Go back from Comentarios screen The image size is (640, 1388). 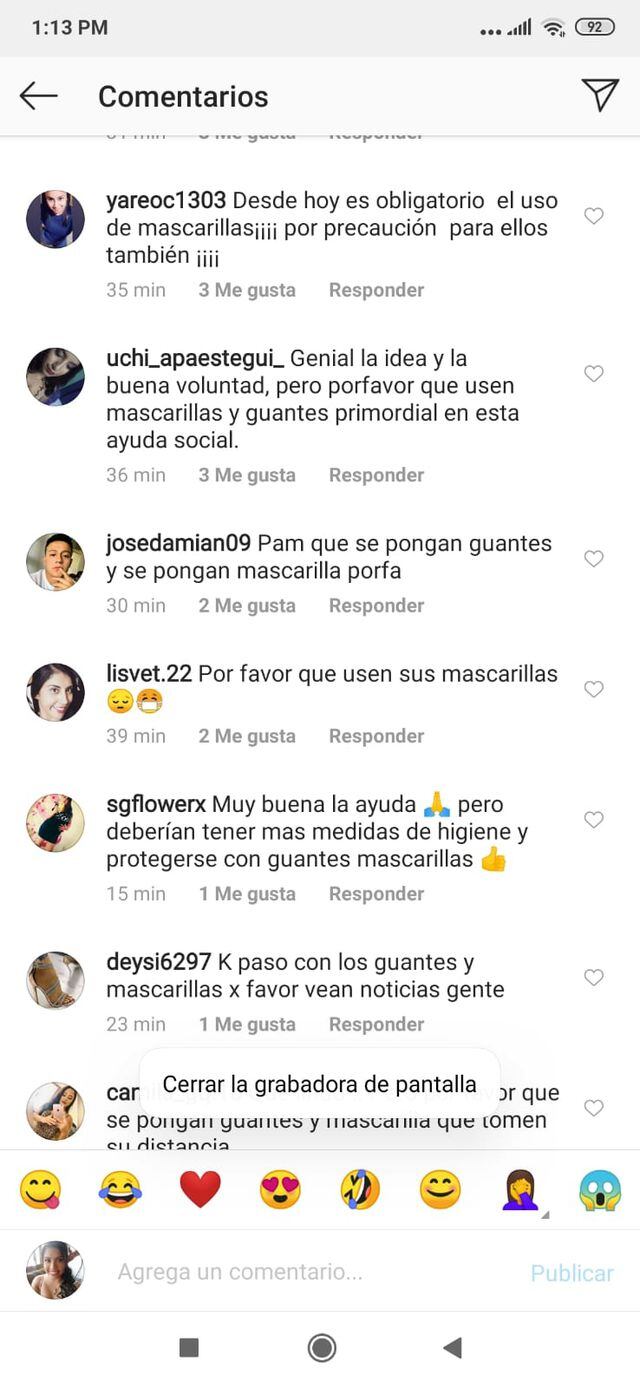tap(38, 96)
